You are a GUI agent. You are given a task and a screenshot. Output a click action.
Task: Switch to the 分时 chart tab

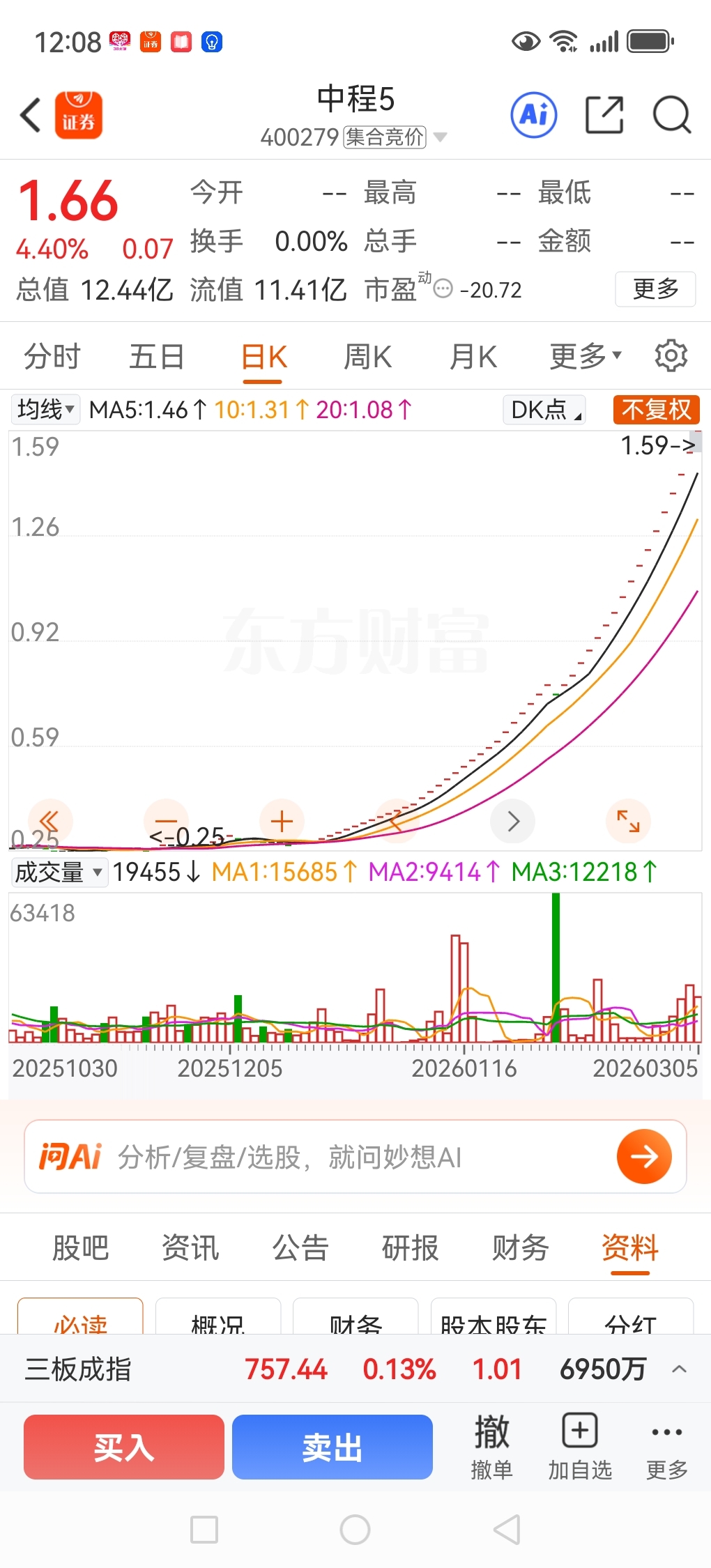[x=52, y=357]
